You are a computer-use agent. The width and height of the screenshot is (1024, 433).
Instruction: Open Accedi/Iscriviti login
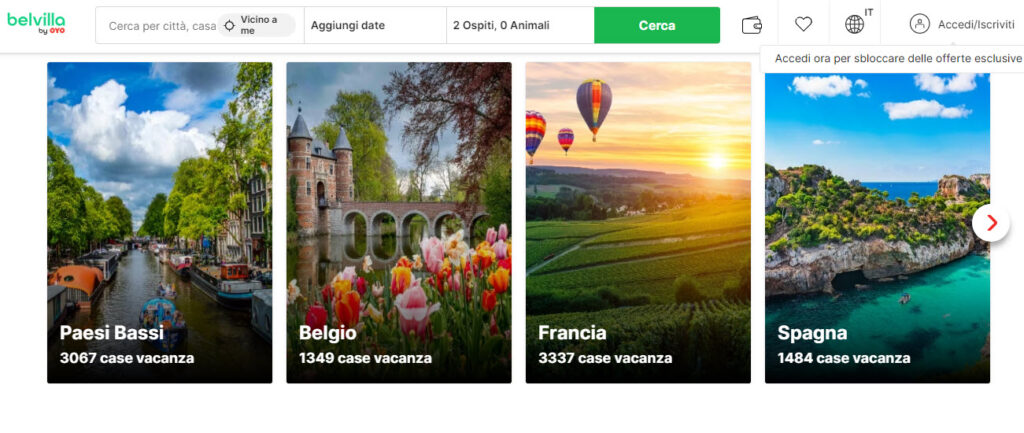[962, 25]
